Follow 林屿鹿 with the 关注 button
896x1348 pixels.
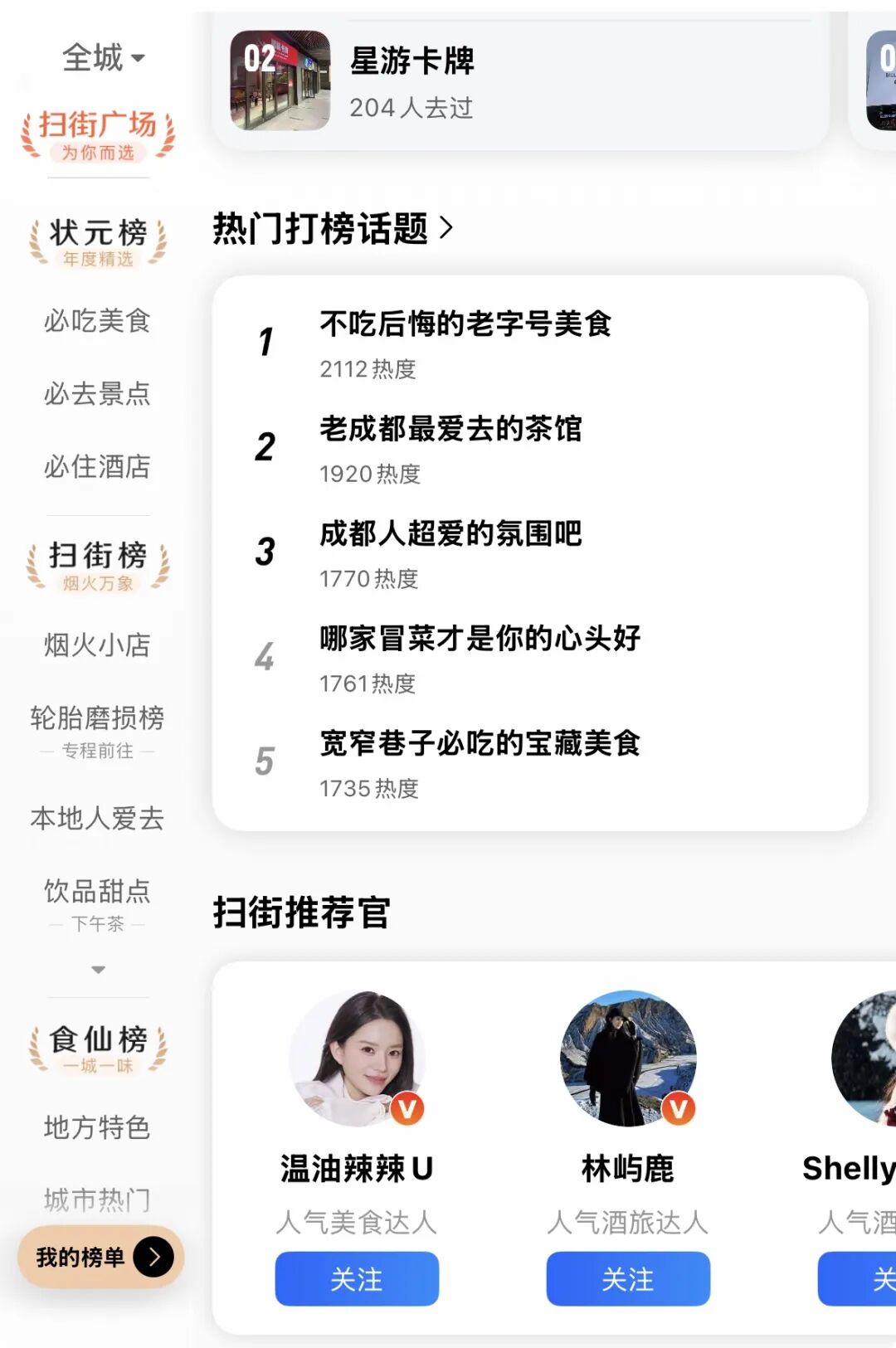click(x=628, y=1279)
